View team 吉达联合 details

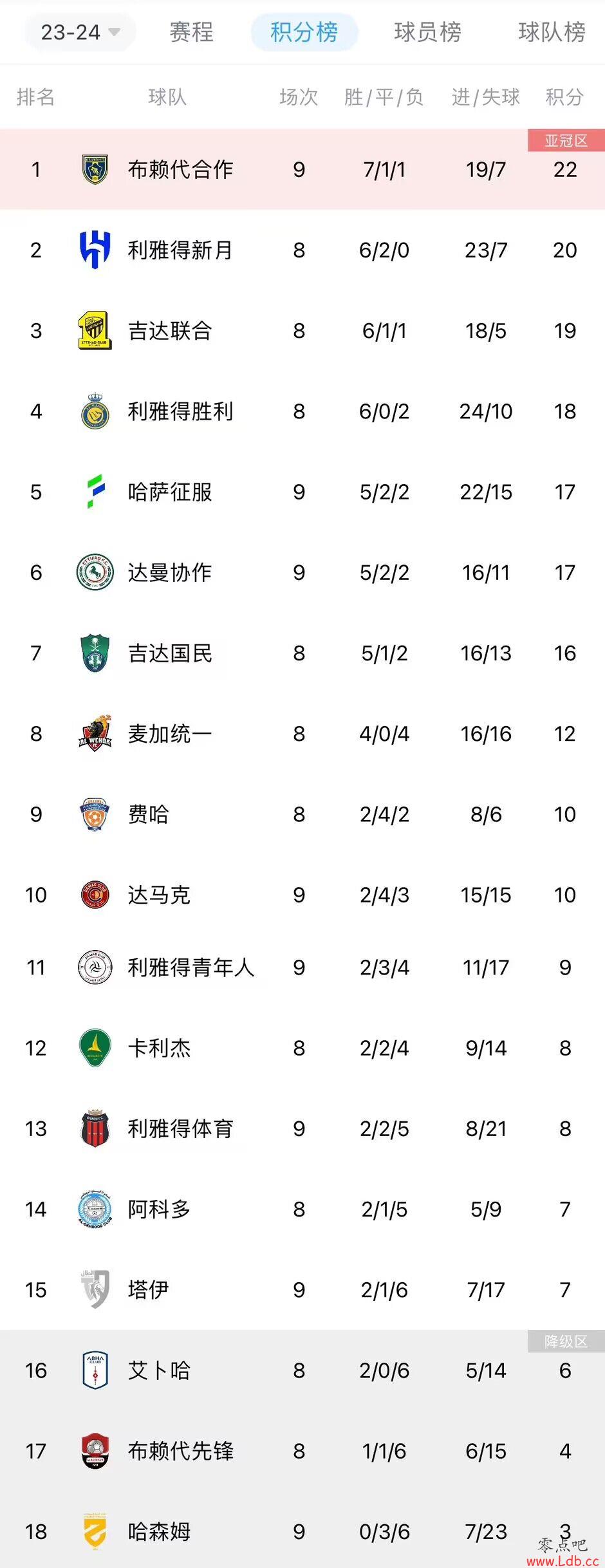coord(170,331)
